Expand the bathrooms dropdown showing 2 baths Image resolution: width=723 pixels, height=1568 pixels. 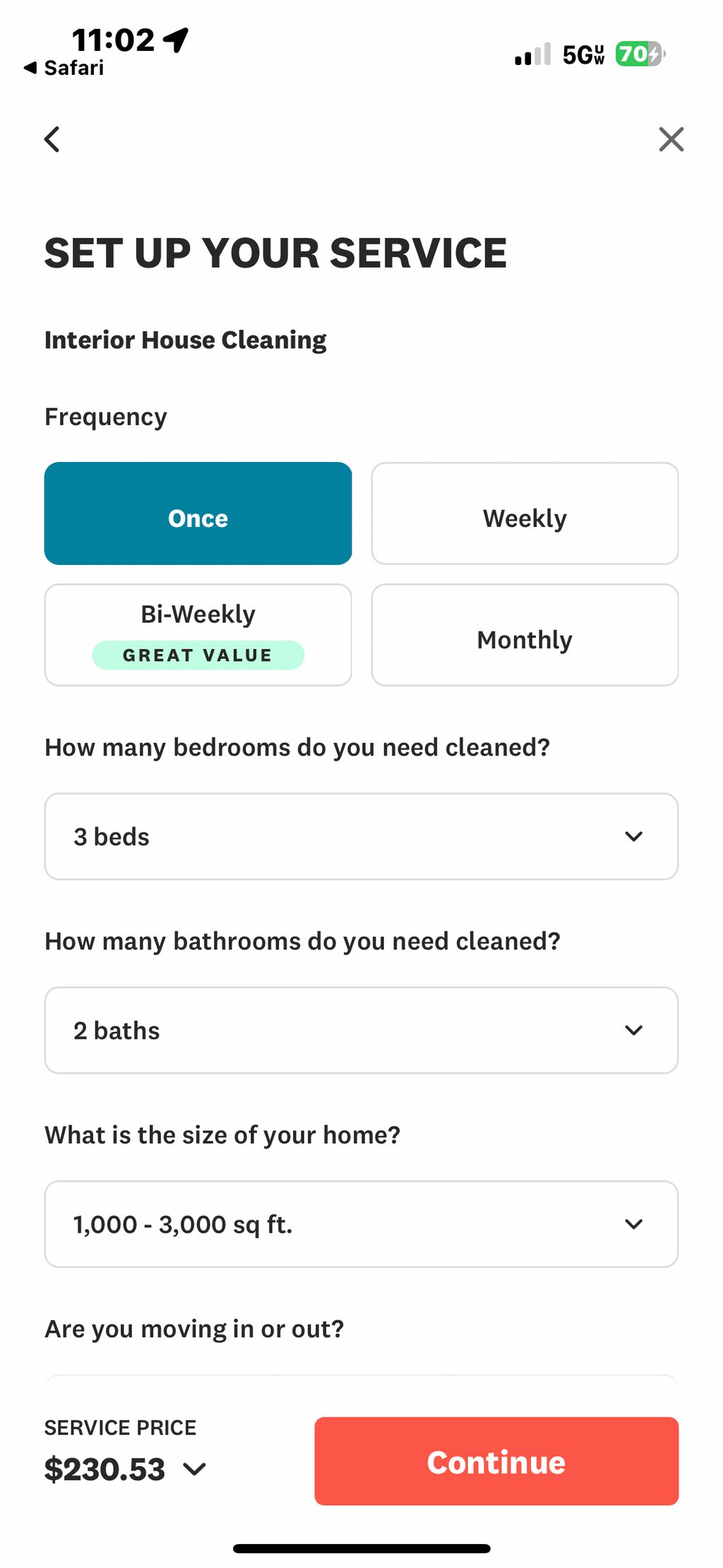click(x=361, y=1031)
